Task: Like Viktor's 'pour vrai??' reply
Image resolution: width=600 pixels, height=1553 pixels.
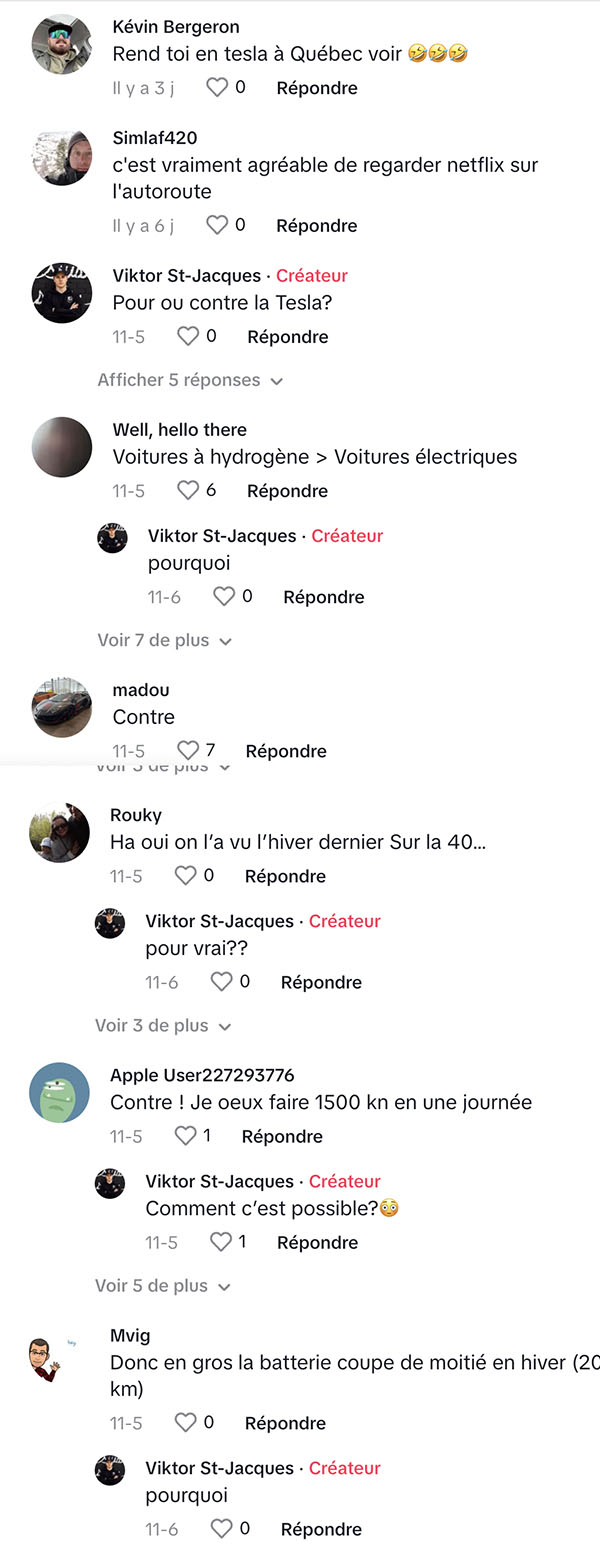Action: (x=222, y=982)
